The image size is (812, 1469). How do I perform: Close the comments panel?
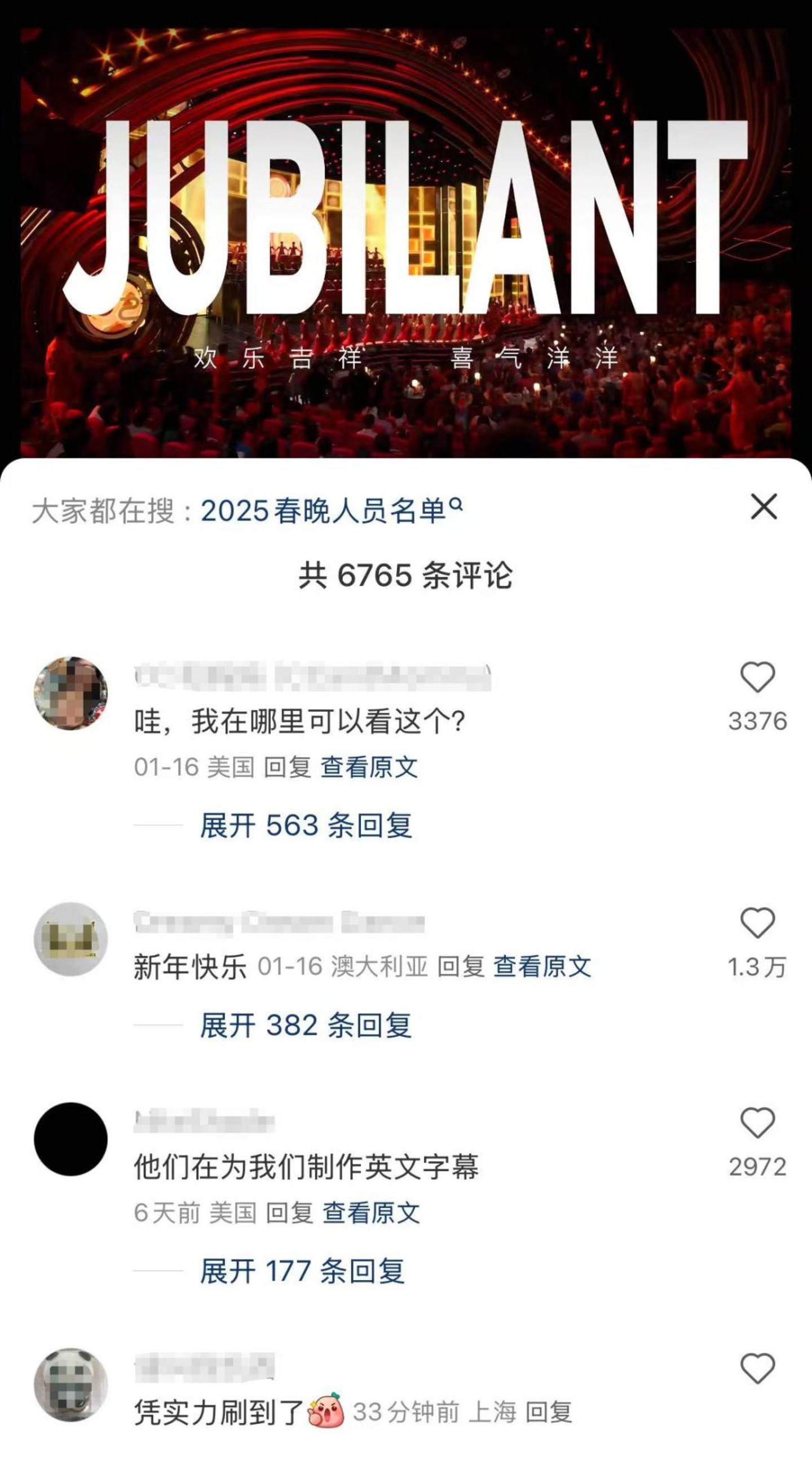point(764,507)
